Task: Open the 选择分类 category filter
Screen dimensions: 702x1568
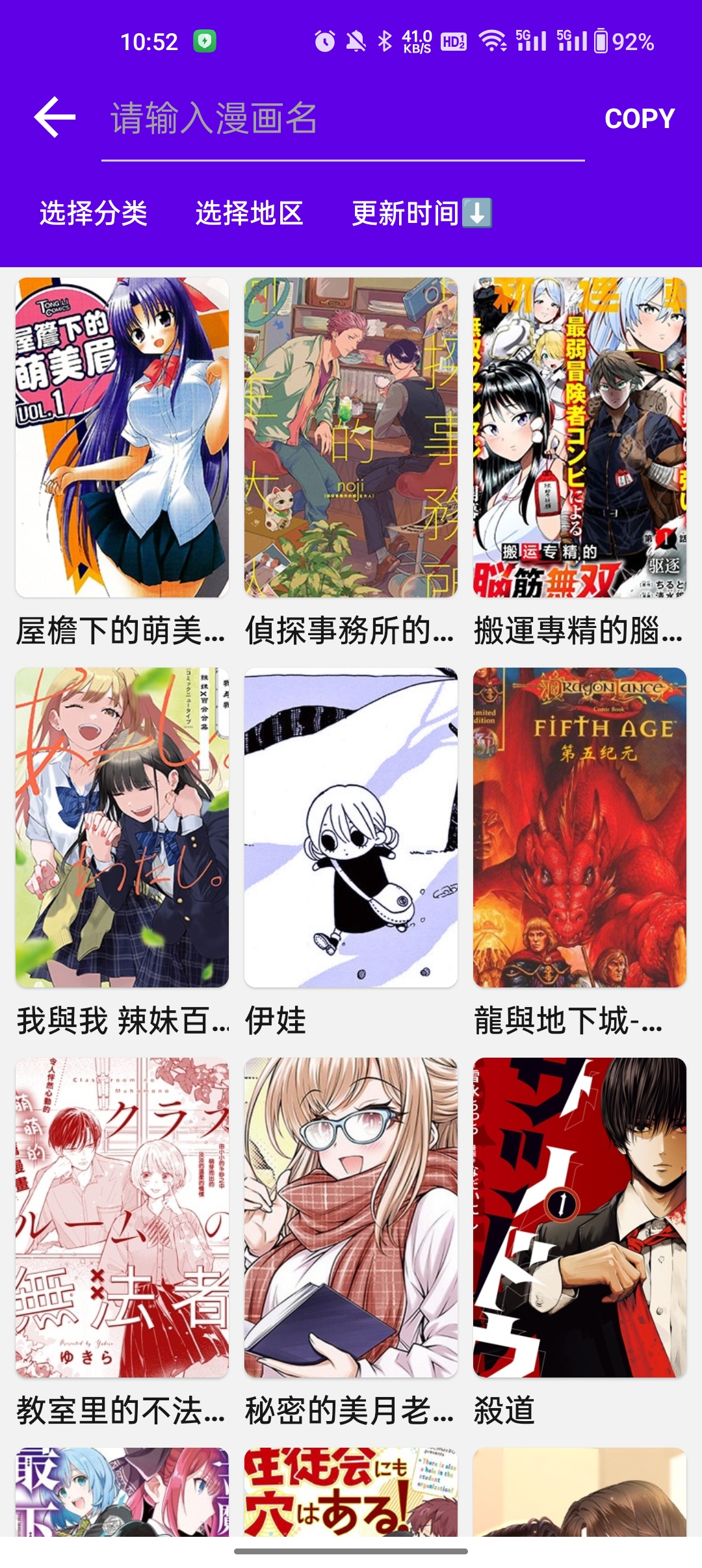Action: pos(94,213)
